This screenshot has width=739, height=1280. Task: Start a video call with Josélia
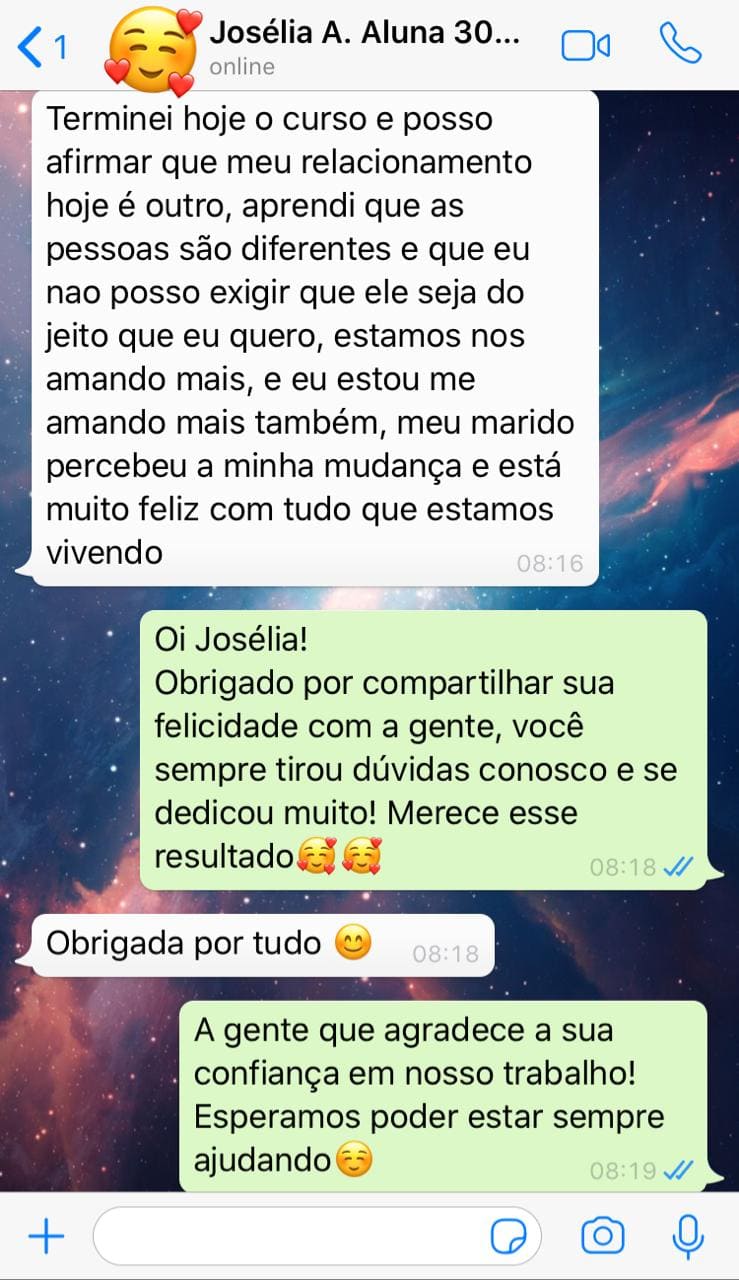[x=585, y=46]
